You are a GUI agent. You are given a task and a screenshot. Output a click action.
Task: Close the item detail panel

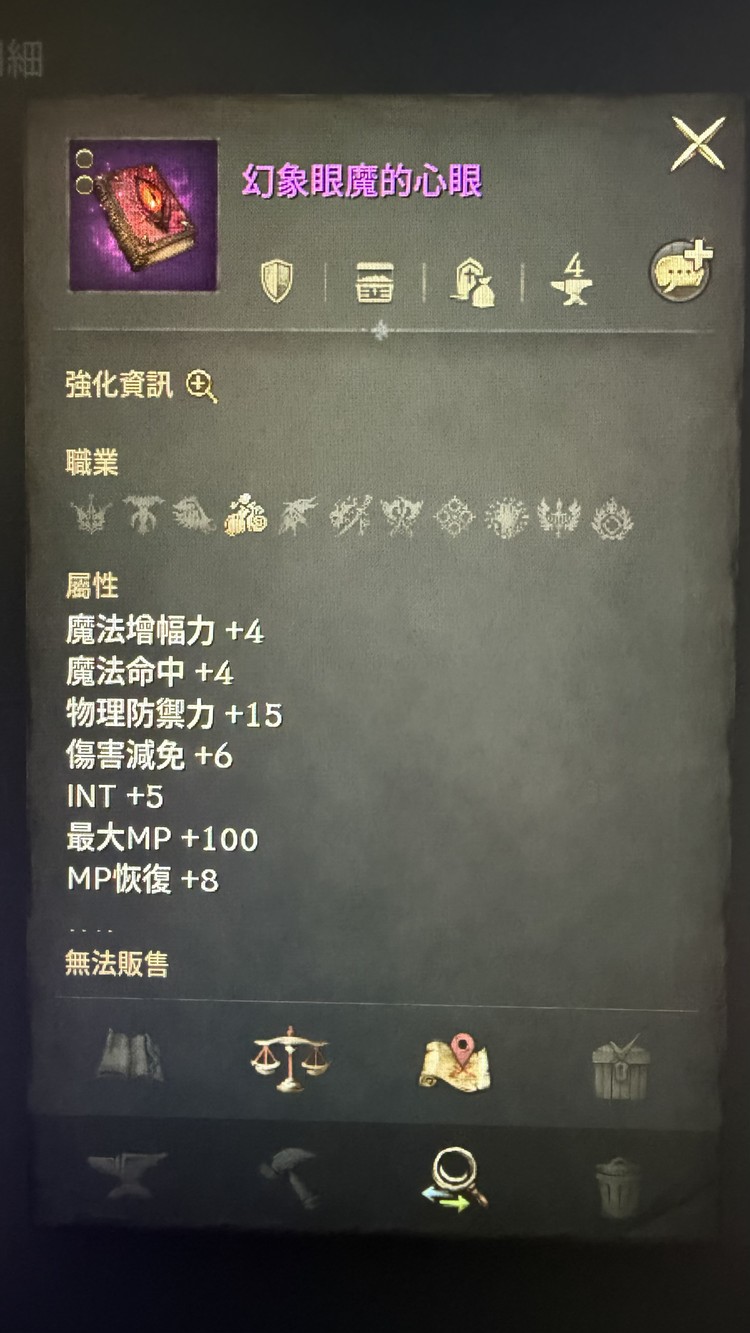click(x=697, y=144)
